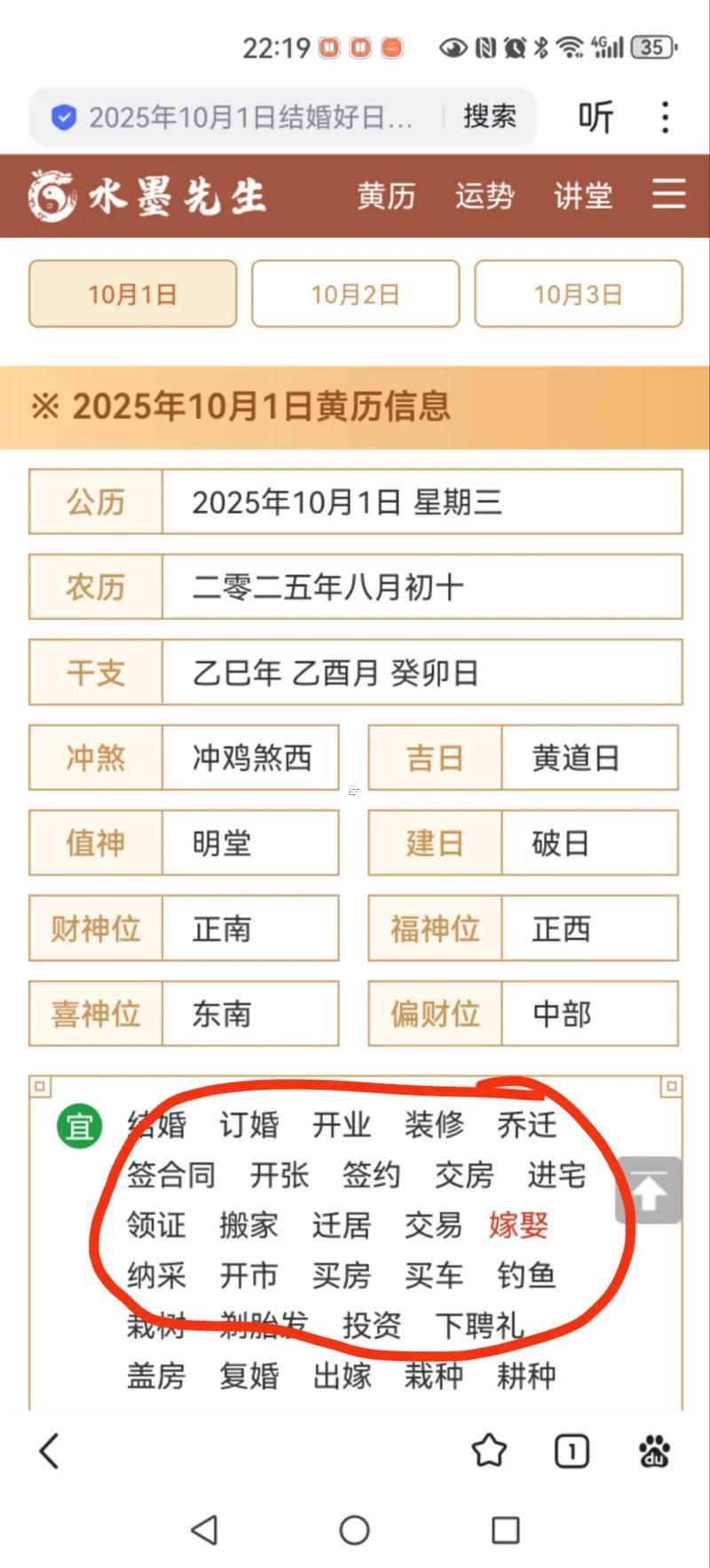Open the site hamburger menu
Viewport: 710px width, 1568px height.
668,194
